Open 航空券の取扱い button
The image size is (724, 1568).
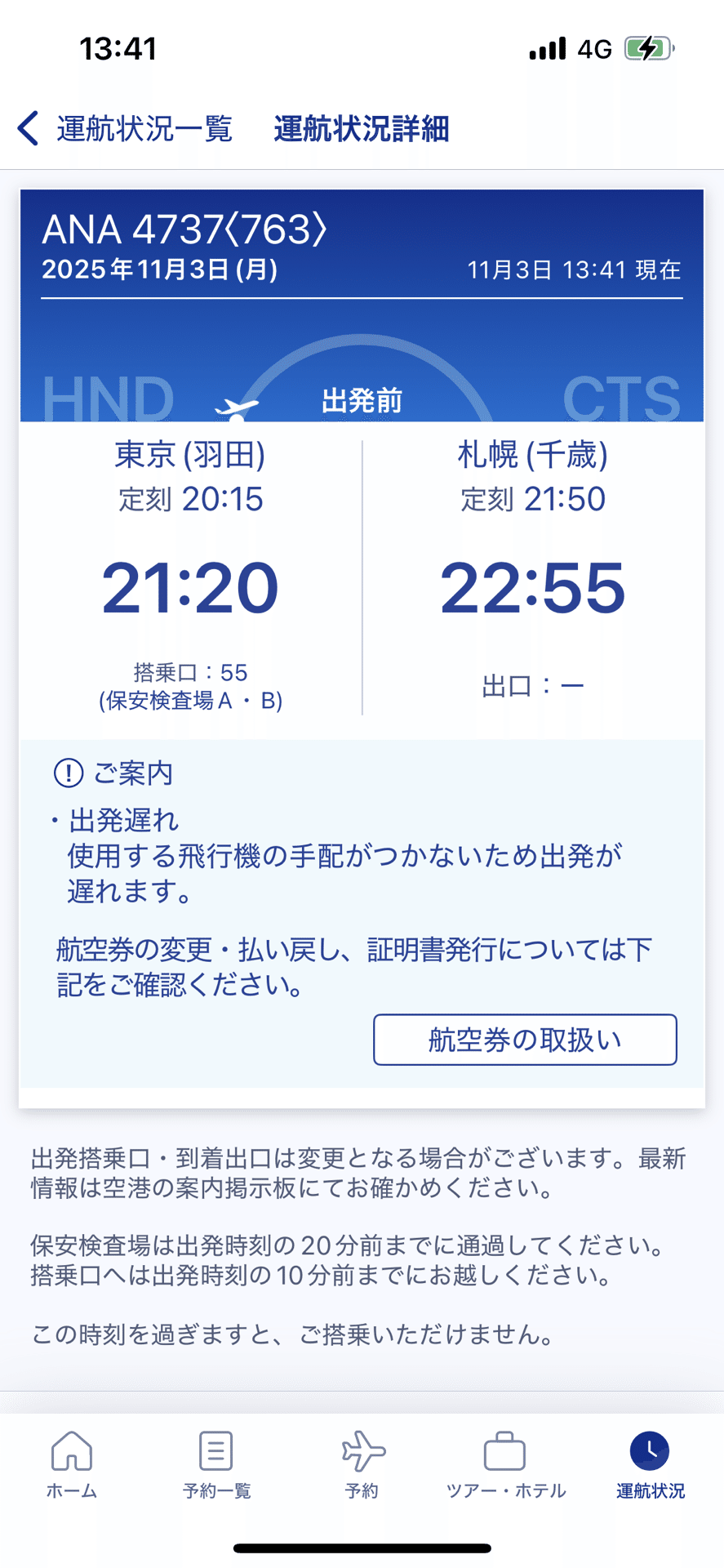click(525, 1040)
